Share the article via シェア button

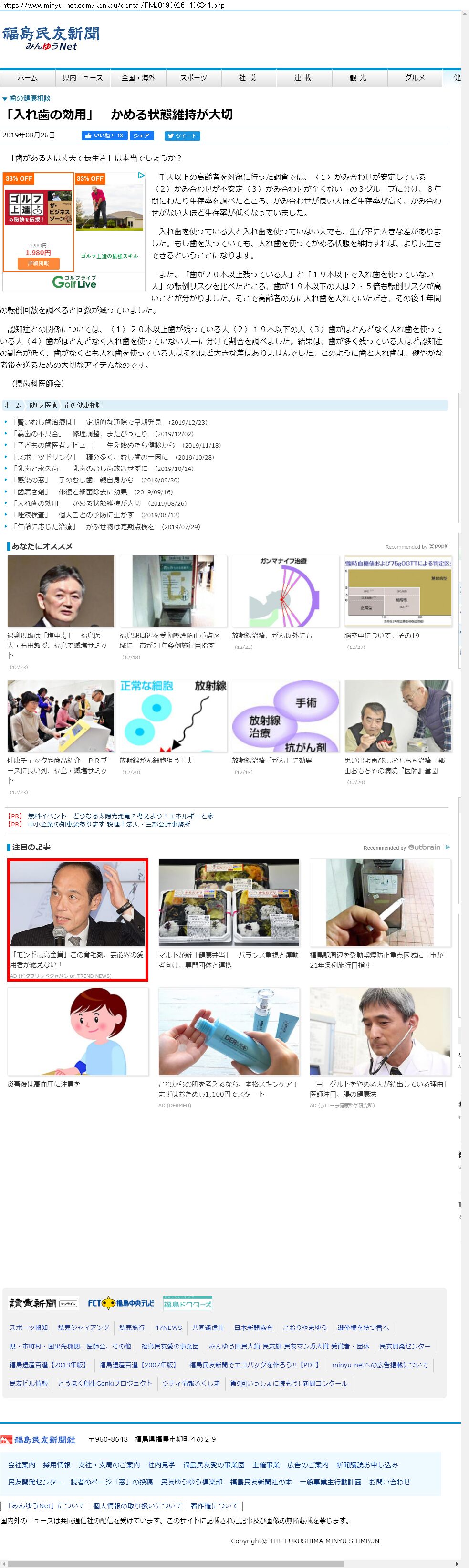pos(142,136)
